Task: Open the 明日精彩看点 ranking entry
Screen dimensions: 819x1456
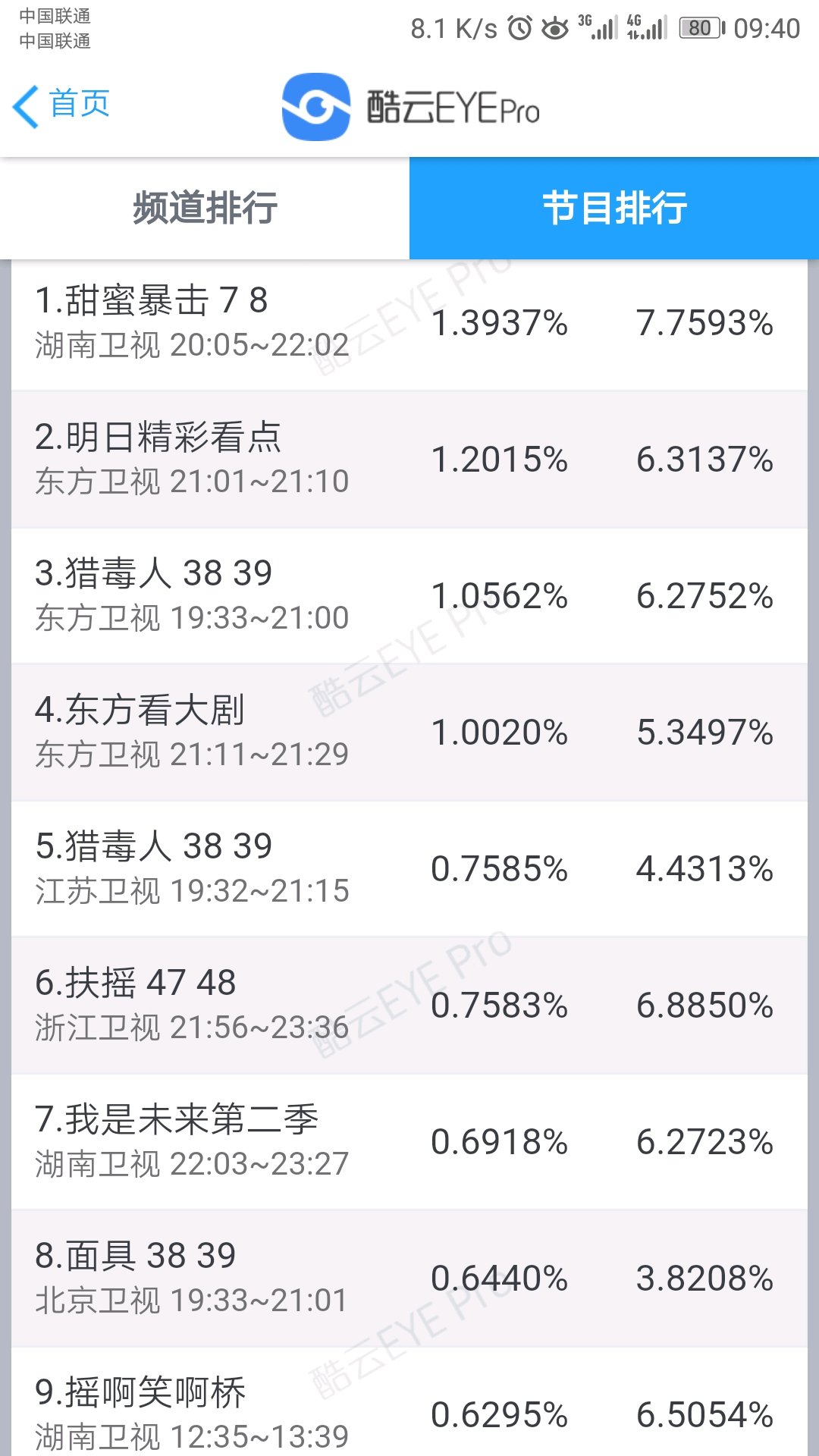Action: [x=409, y=460]
